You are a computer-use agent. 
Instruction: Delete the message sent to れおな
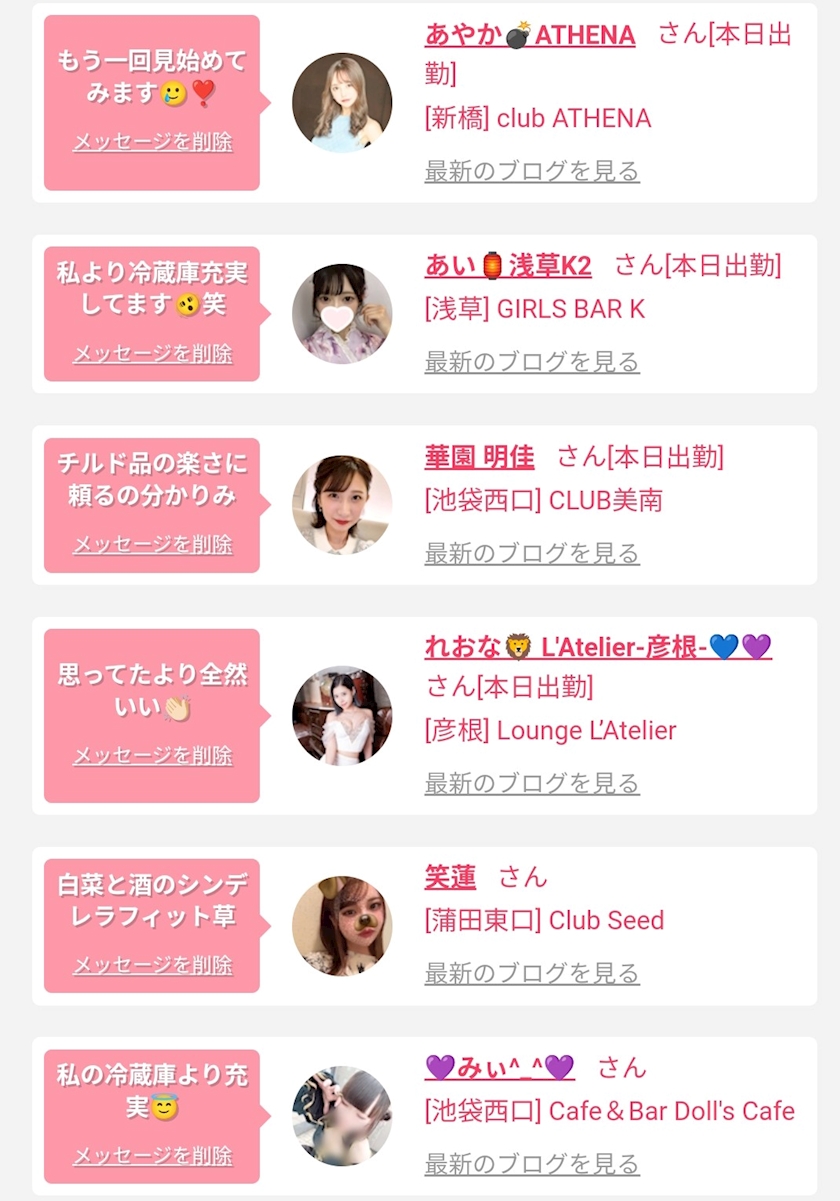[x=153, y=756]
